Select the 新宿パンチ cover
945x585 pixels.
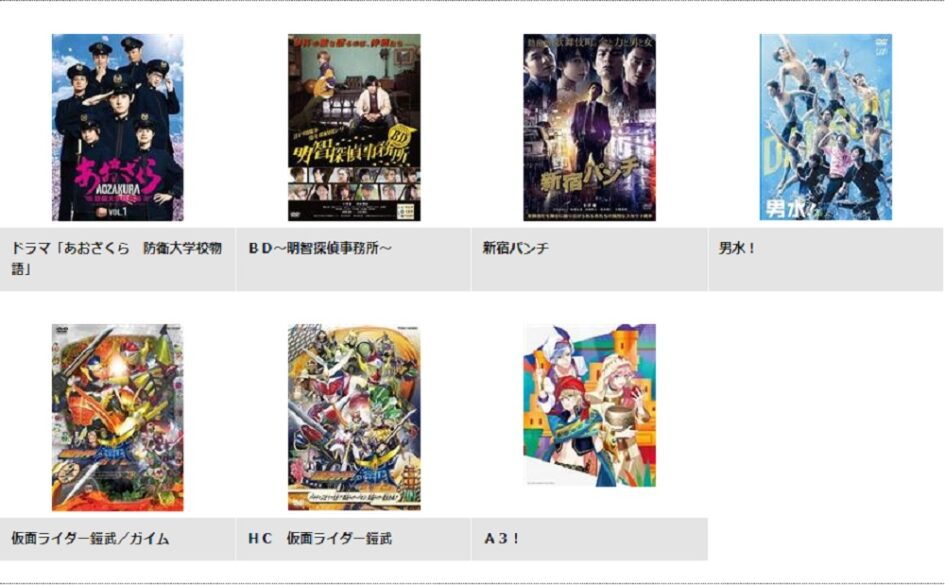point(589,127)
